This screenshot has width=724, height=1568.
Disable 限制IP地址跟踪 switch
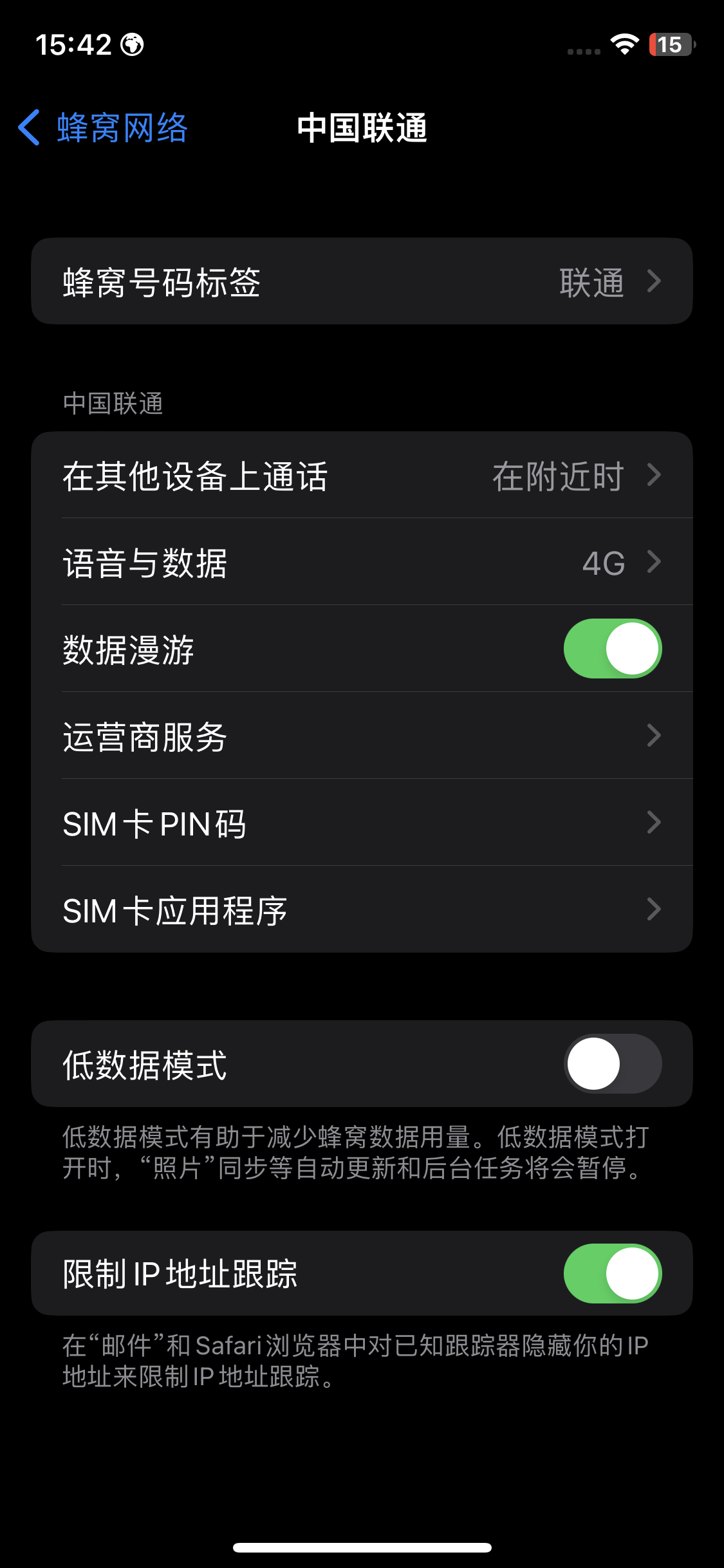coord(612,1273)
